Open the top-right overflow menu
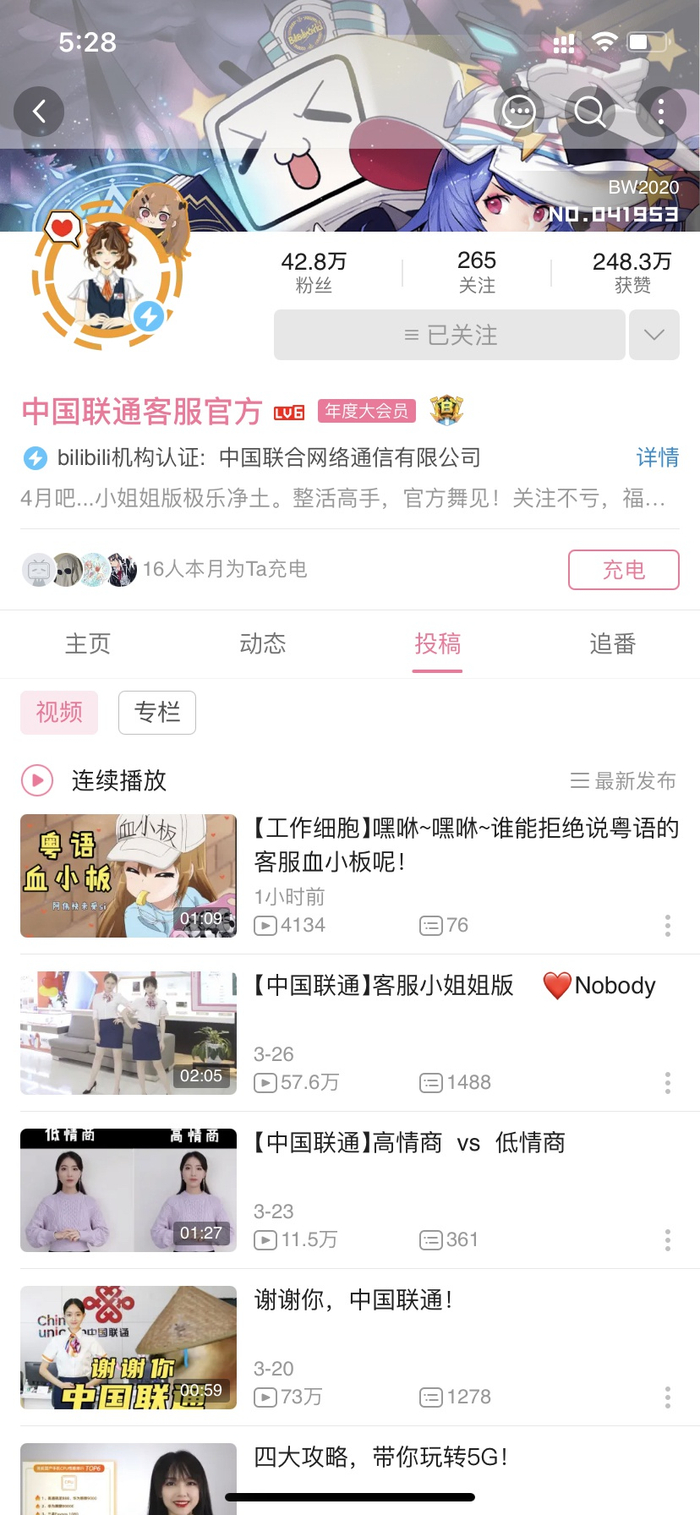 pyautogui.click(x=661, y=111)
